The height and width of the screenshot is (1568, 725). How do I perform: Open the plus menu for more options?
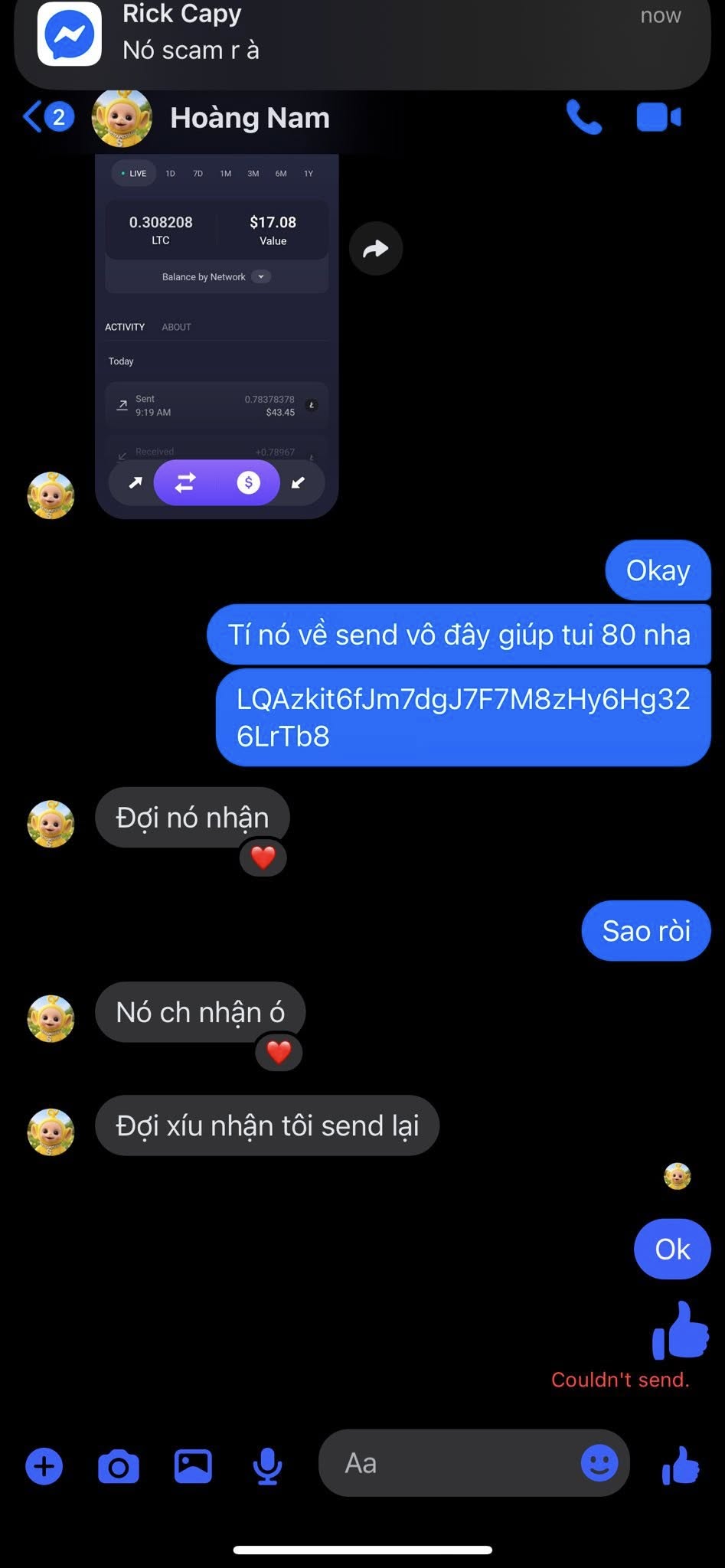(x=44, y=1466)
